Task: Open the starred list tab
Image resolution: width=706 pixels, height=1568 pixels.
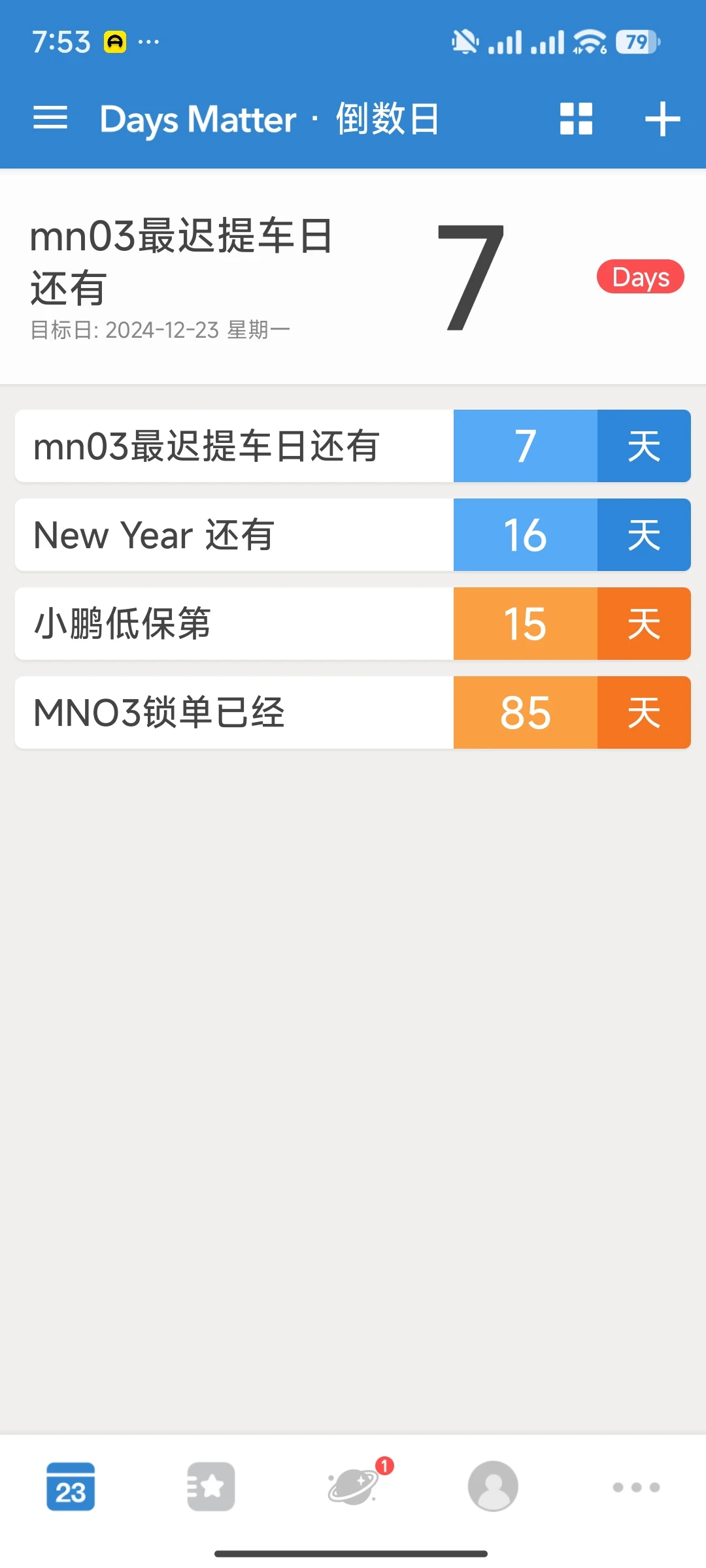Action: (x=211, y=1486)
